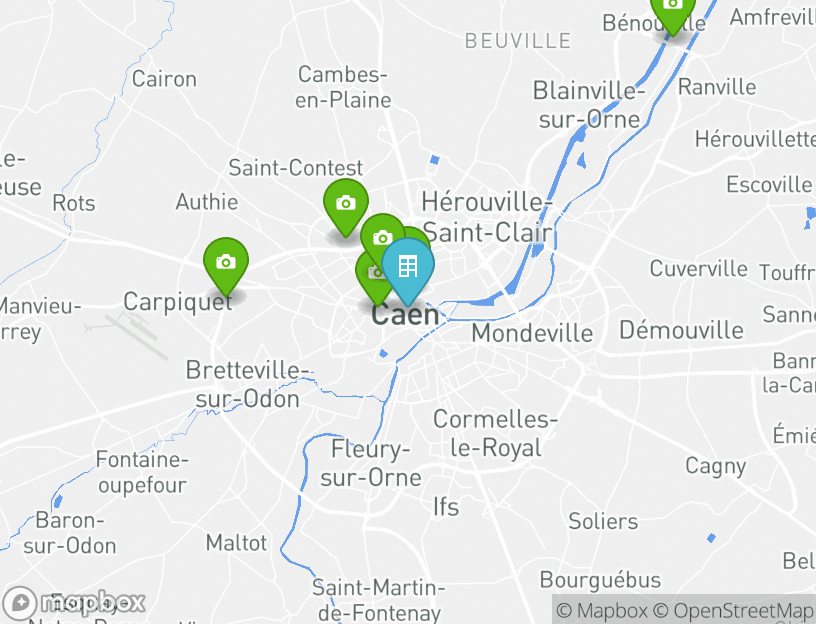This screenshot has height=624, width=816.
Task: Open the © OpenStreetMap attribution link
Action: click(733, 610)
